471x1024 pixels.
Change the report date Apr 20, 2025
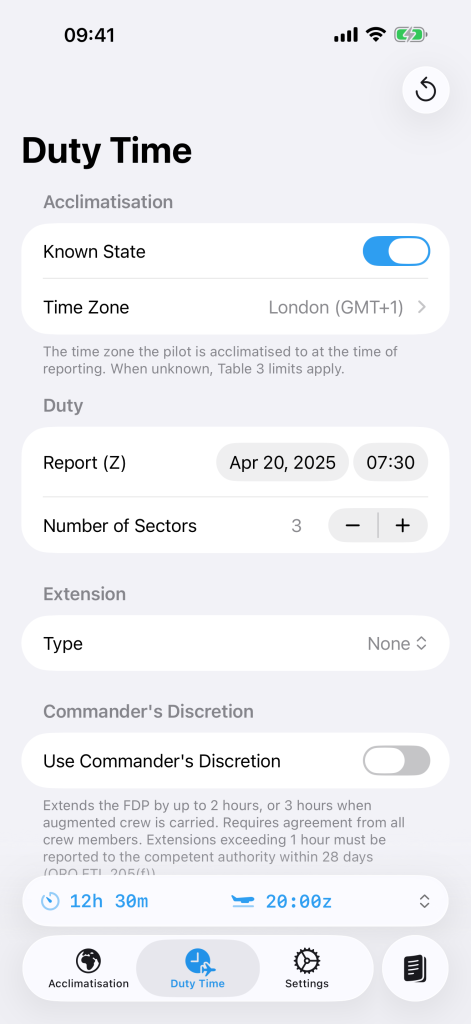click(x=282, y=463)
